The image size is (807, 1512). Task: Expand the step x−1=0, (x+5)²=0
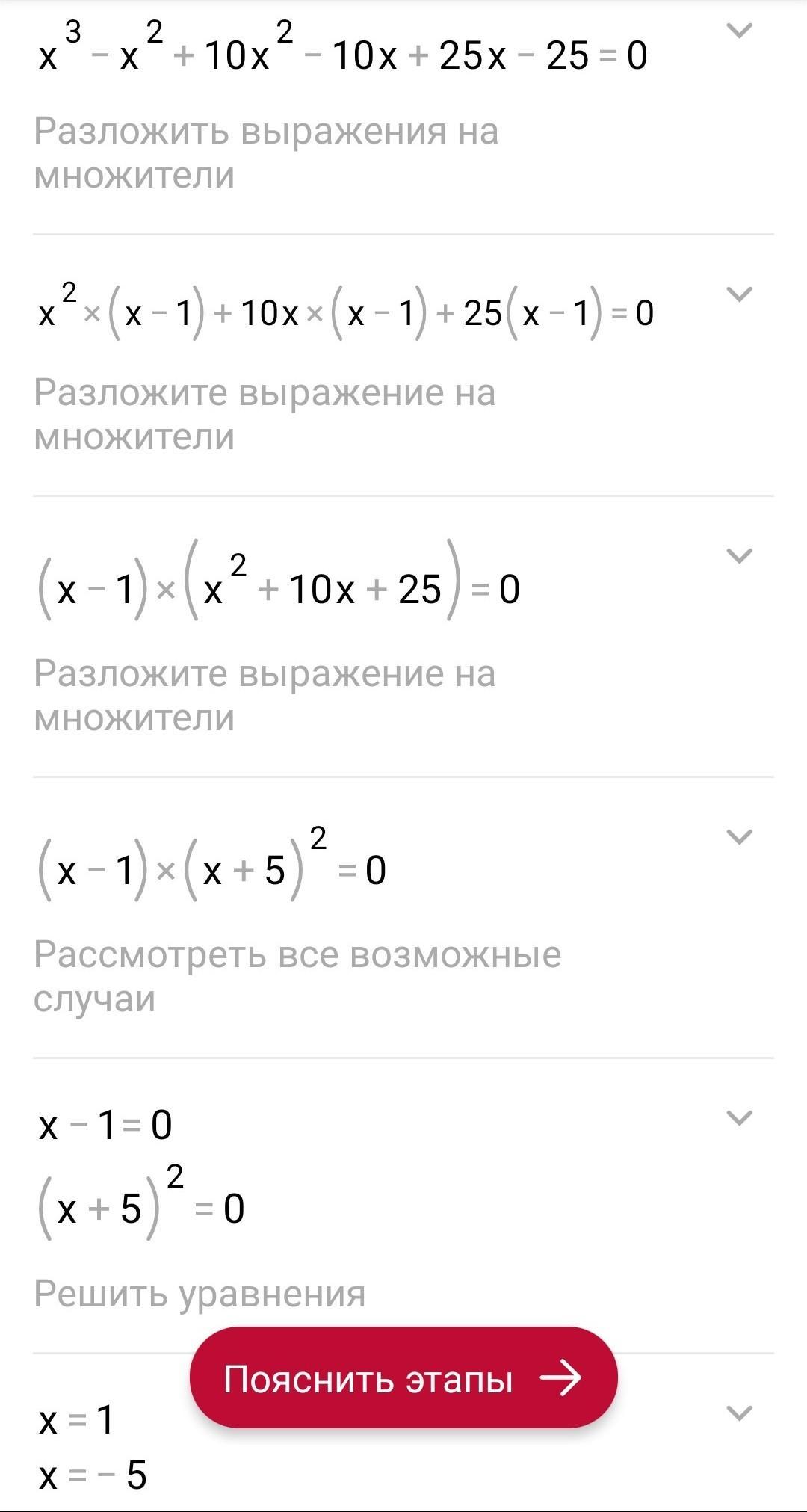739,1118
